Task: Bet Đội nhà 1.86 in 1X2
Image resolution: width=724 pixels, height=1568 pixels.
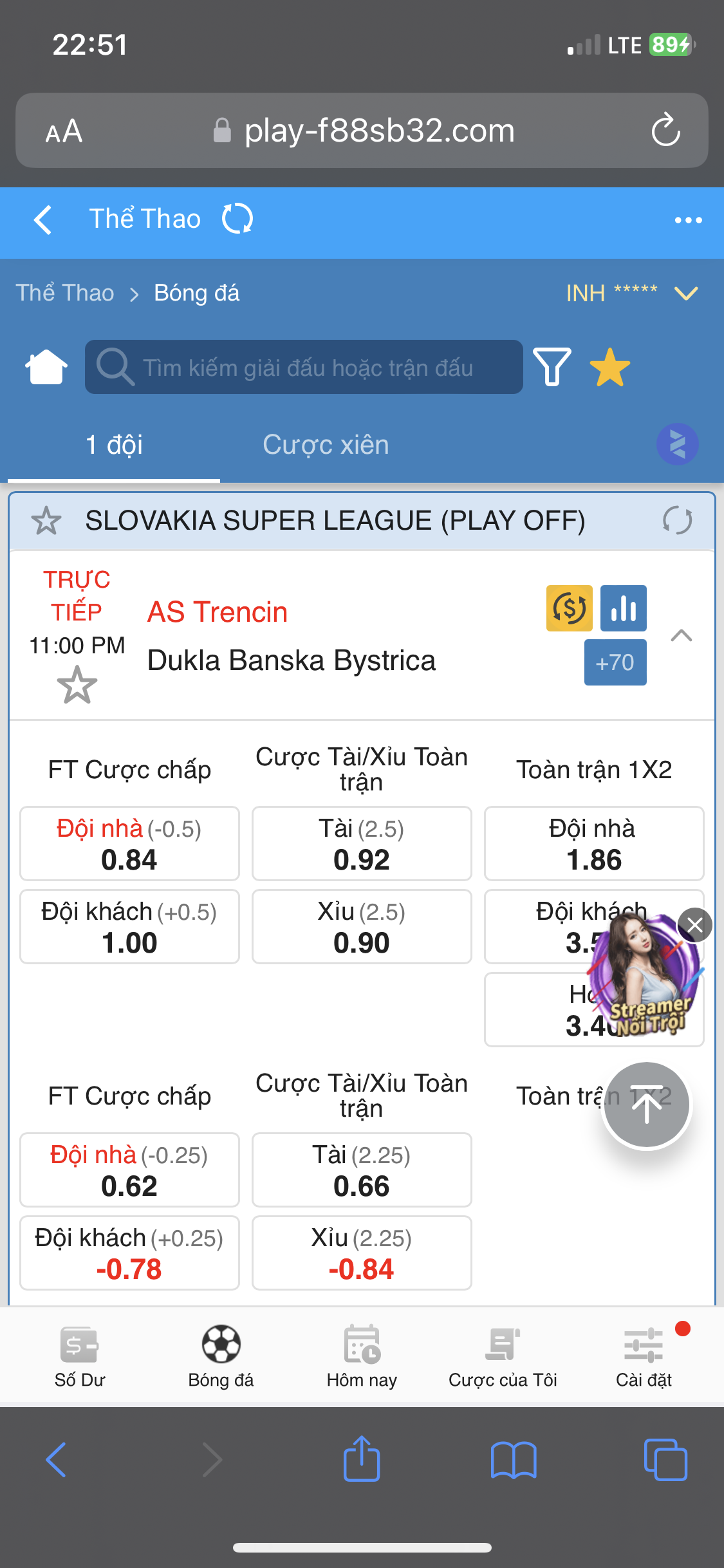Action: click(594, 843)
